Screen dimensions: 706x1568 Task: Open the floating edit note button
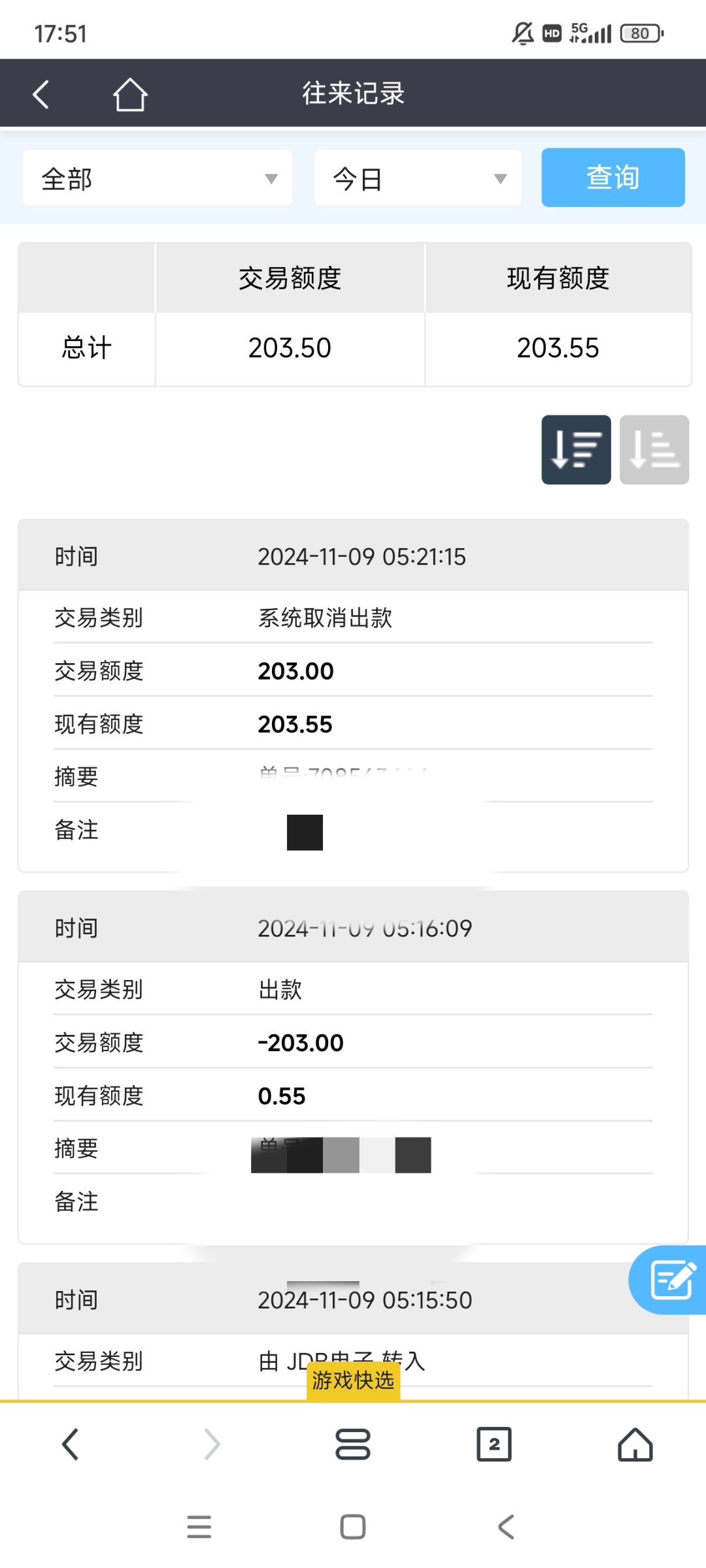click(x=670, y=1279)
